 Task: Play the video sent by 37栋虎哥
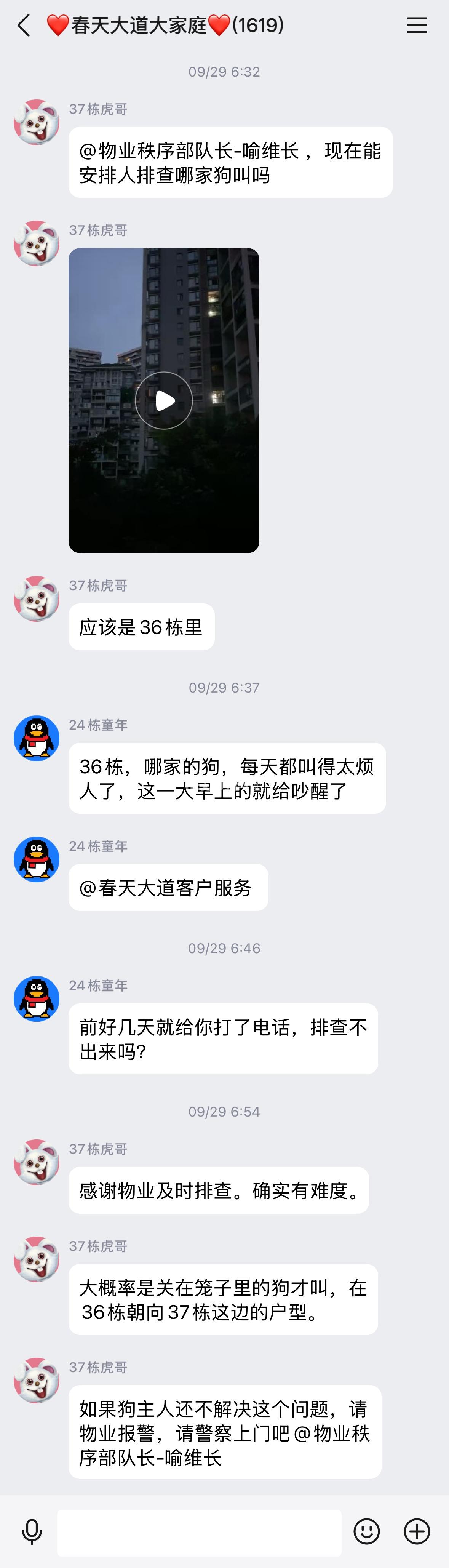pyautogui.click(x=164, y=400)
